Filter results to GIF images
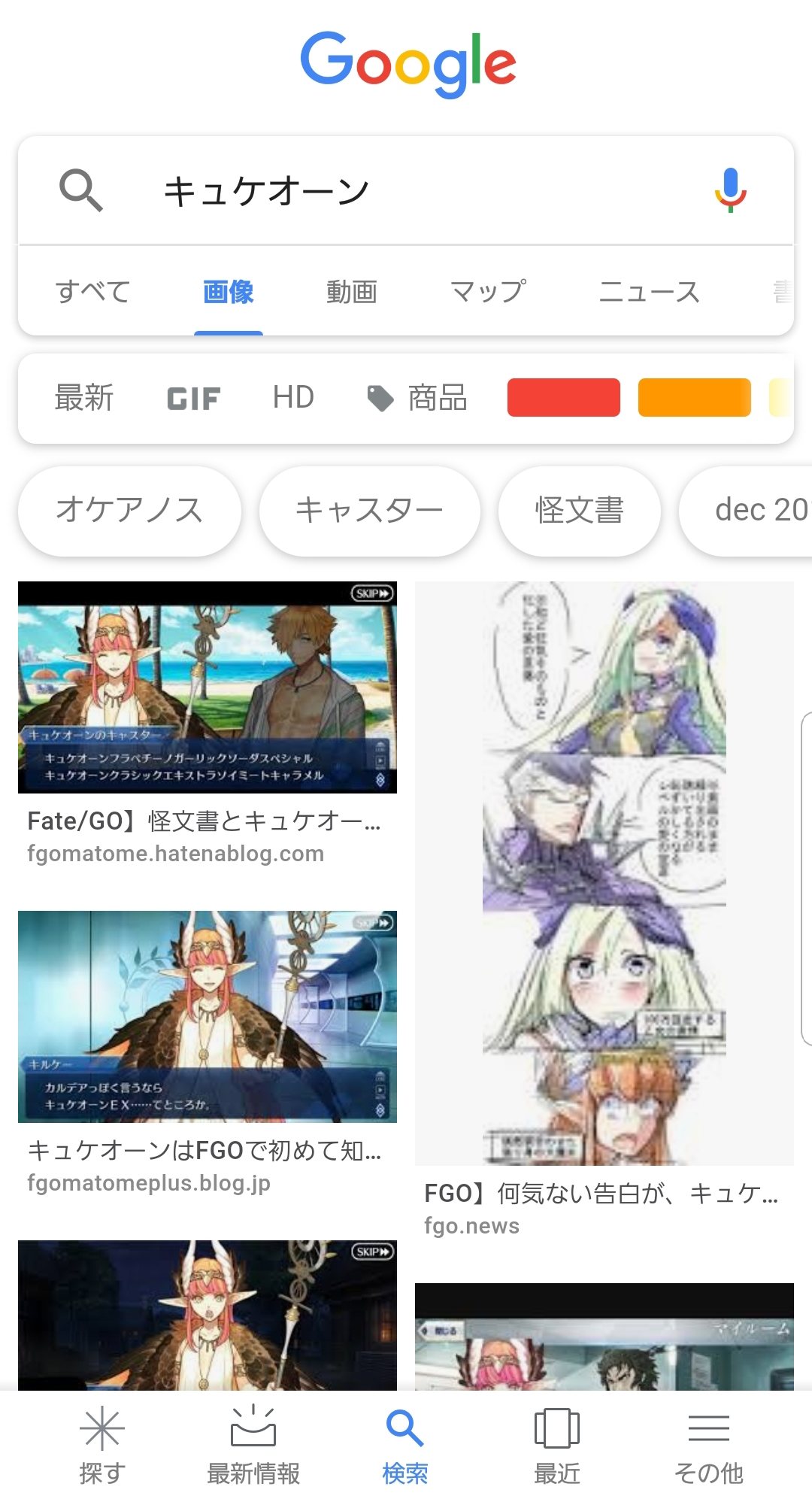The width and height of the screenshot is (812, 1499). pyautogui.click(x=193, y=398)
